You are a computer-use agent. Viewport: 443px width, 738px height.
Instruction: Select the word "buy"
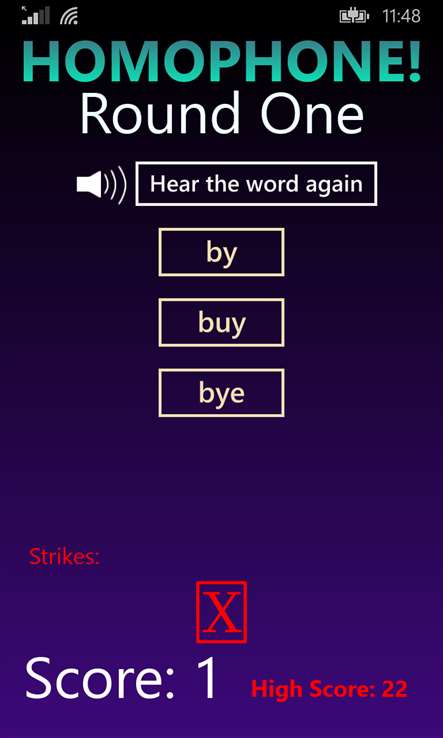pos(221,322)
